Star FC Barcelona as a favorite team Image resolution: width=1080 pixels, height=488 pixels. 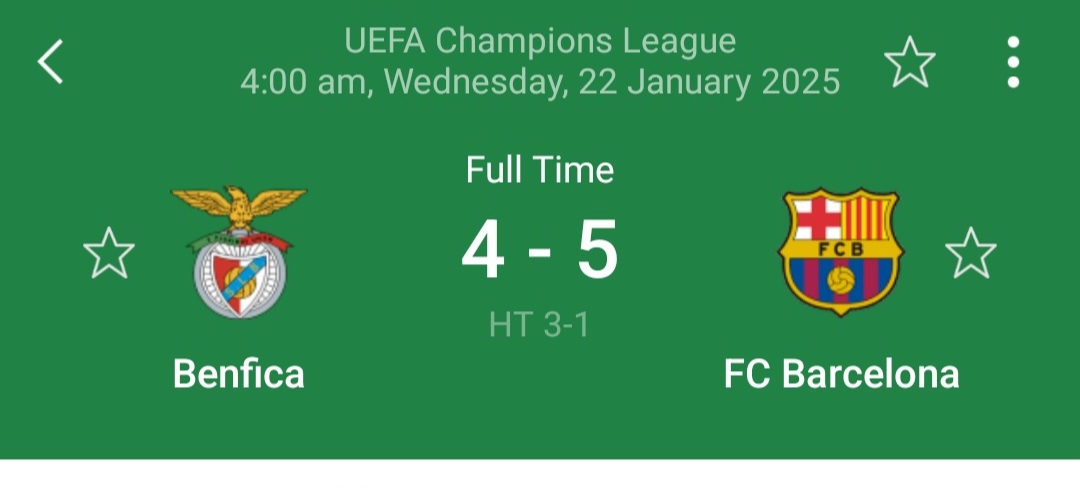click(970, 253)
